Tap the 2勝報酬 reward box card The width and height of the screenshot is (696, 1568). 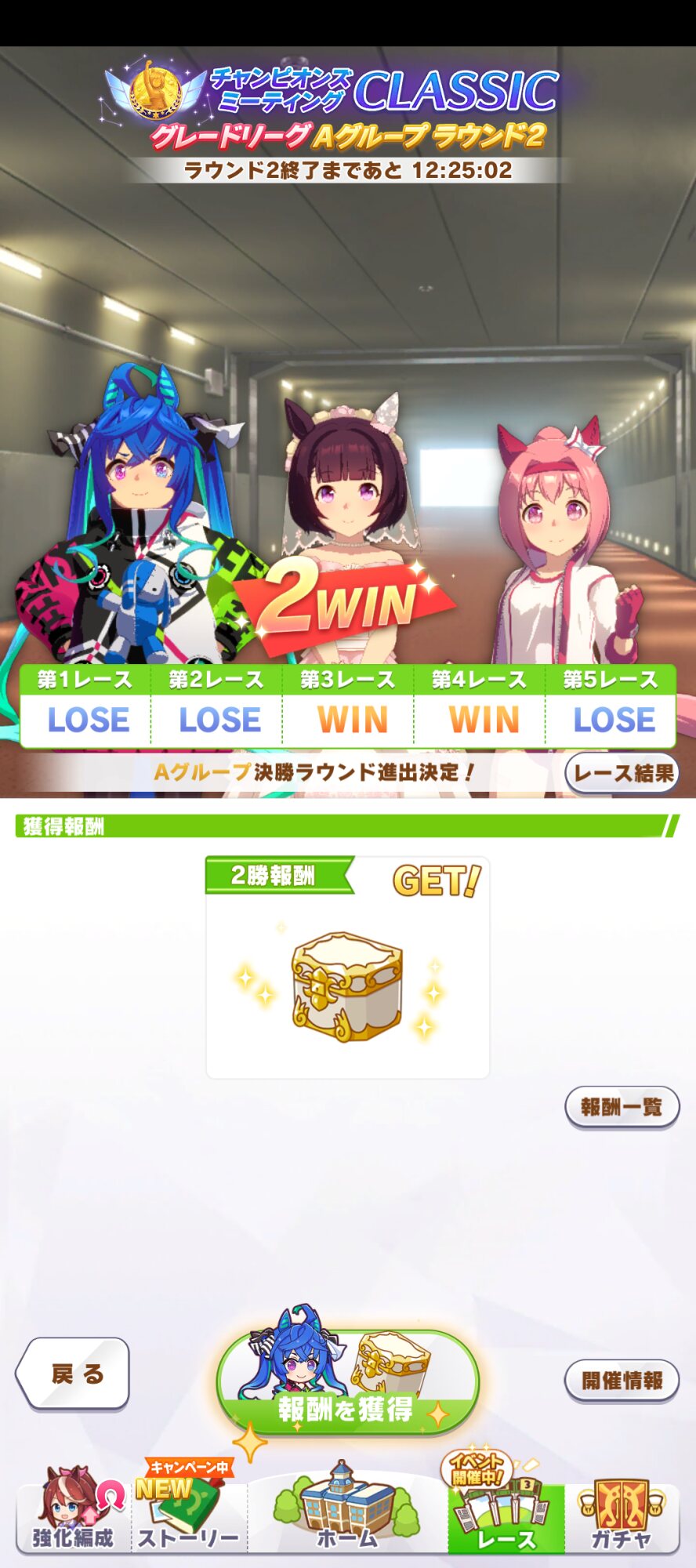pyautogui.click(x=347, y=968)
